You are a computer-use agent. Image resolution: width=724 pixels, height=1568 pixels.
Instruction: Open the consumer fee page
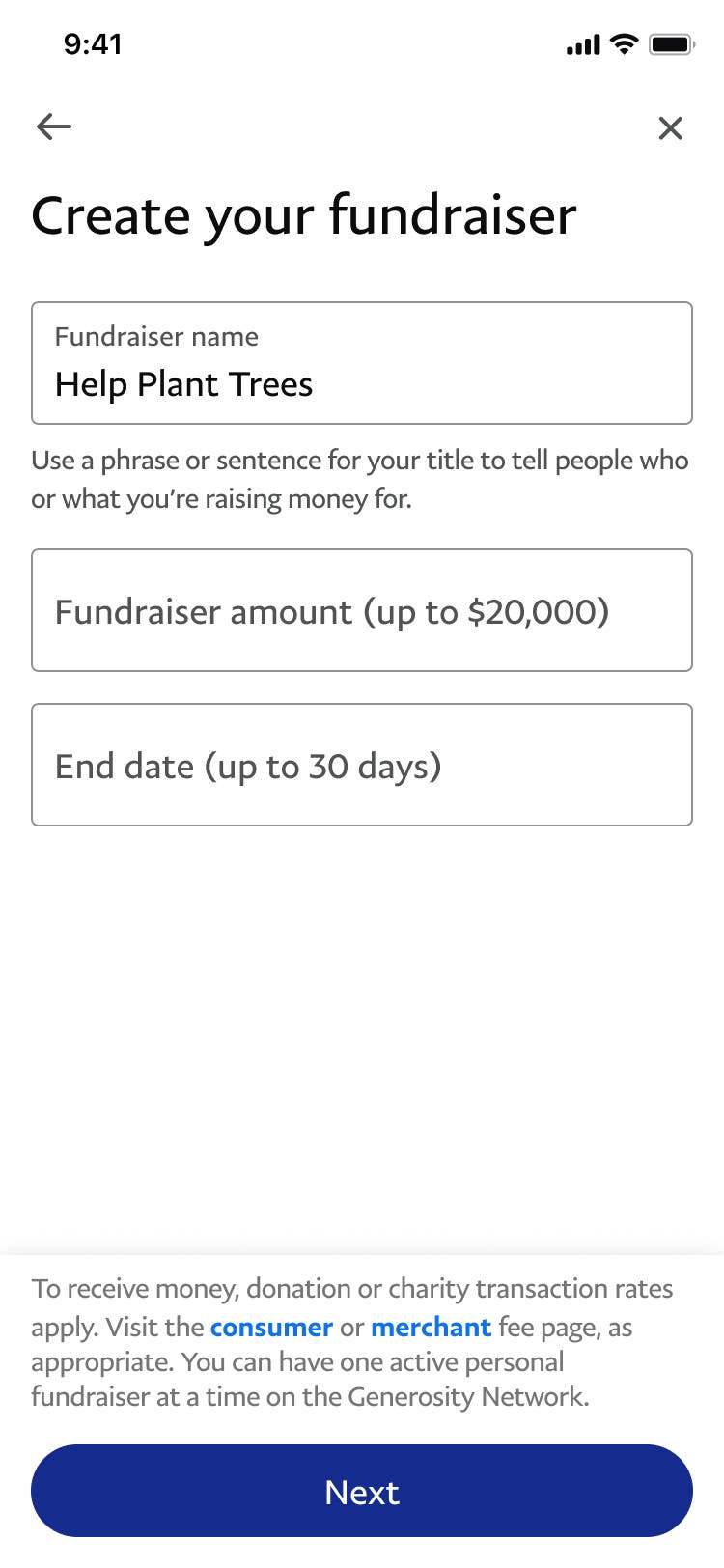tap(271, 1328)
